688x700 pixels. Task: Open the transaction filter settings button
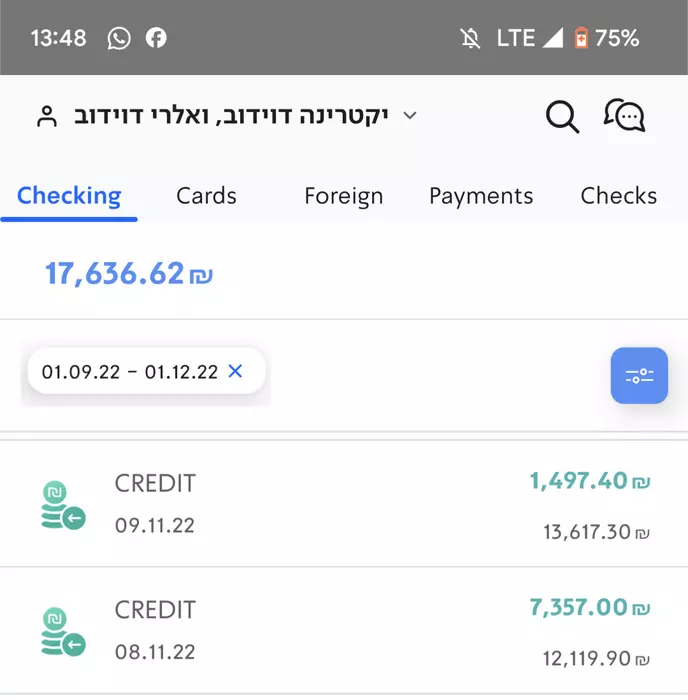point(639,376)
